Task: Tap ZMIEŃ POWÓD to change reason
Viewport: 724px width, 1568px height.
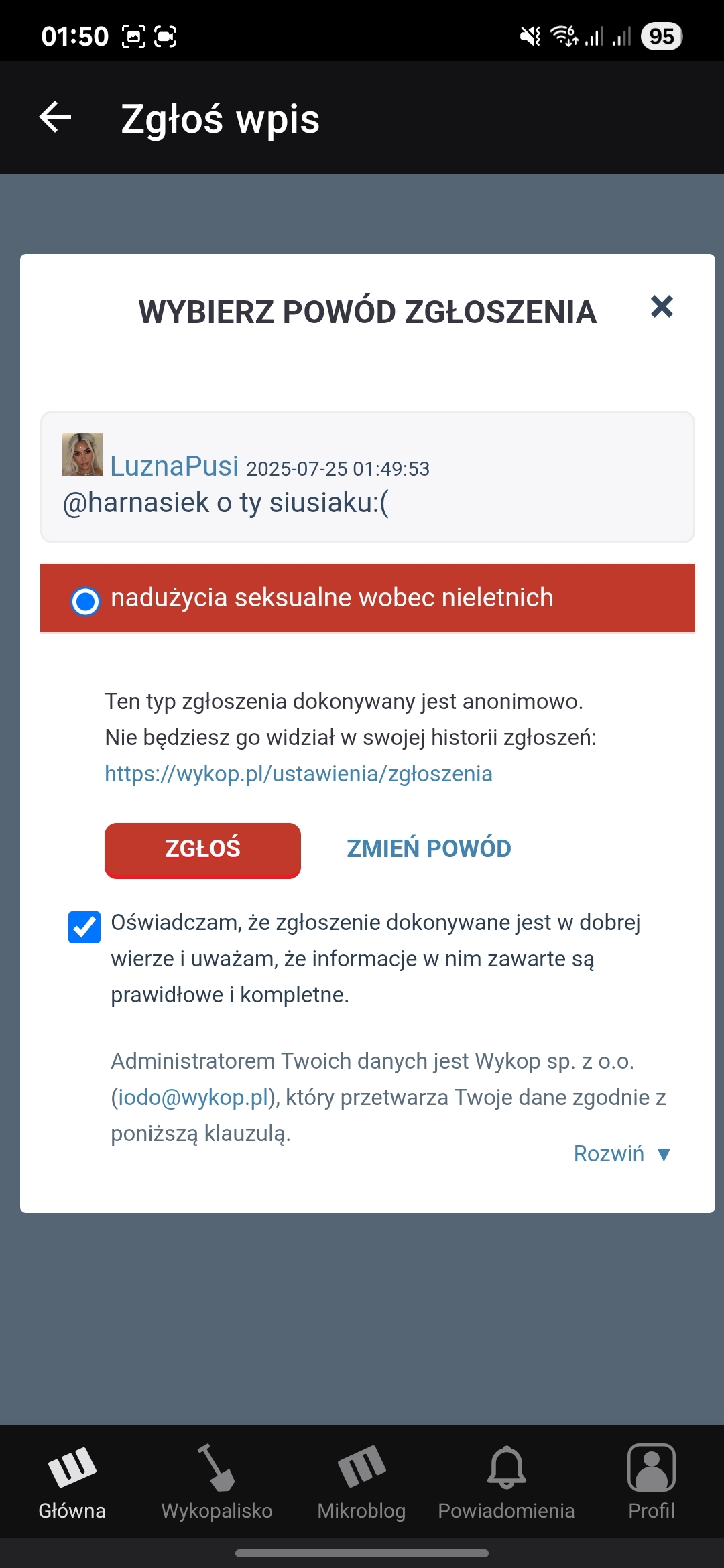Action: point(428,848)
